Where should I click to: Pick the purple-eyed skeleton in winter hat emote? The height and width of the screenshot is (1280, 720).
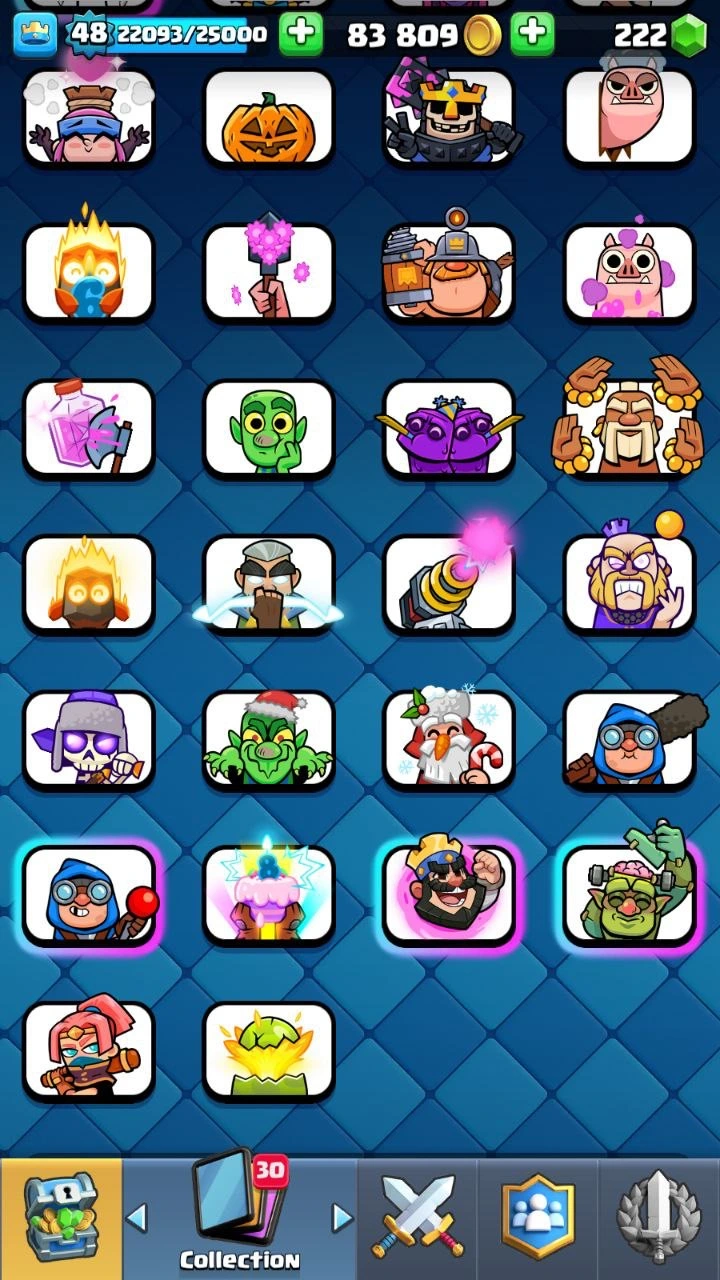pyautogui.click(x=88, y=740)
